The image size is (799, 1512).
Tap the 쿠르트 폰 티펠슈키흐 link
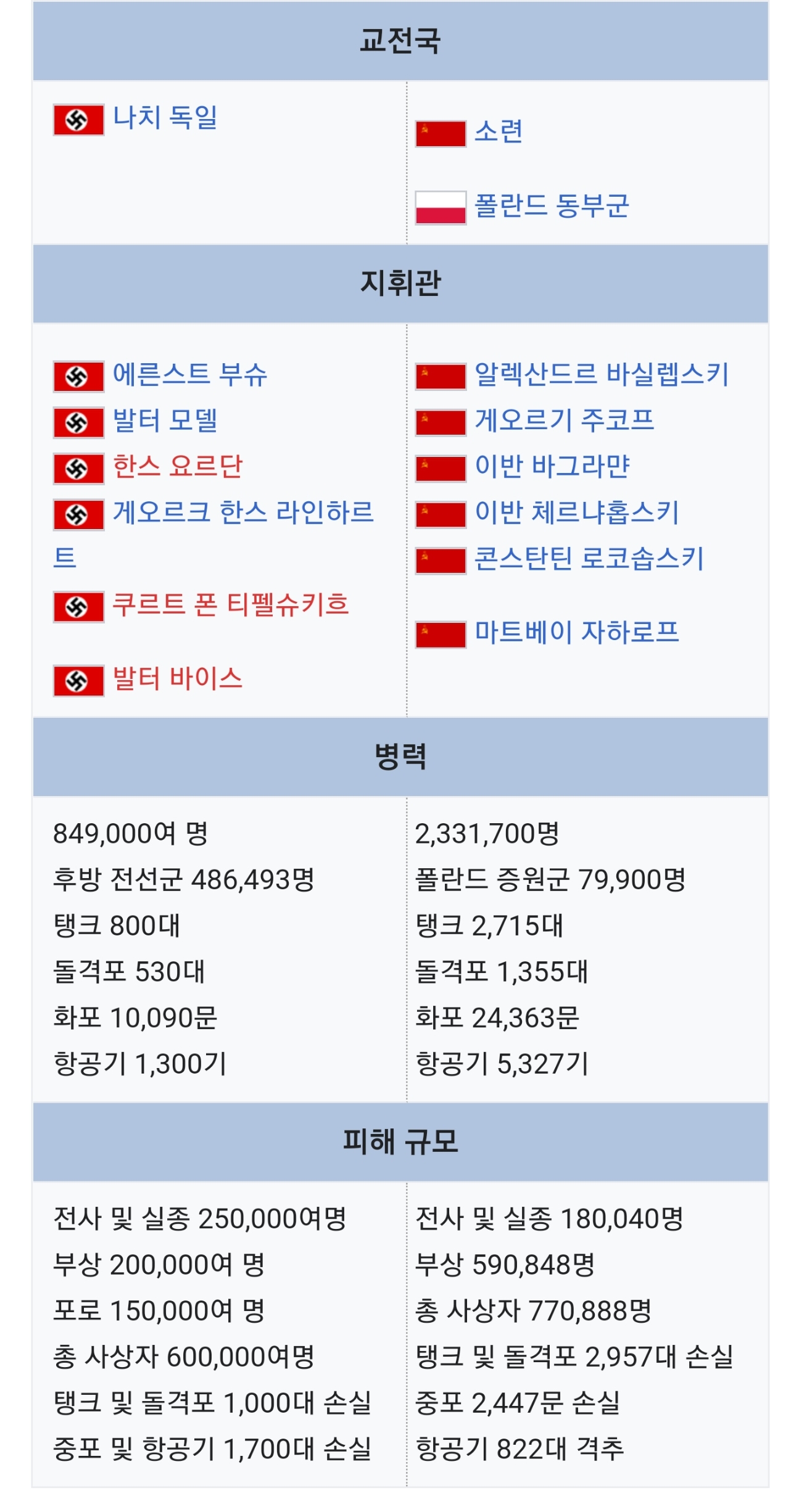pos(231,605)
